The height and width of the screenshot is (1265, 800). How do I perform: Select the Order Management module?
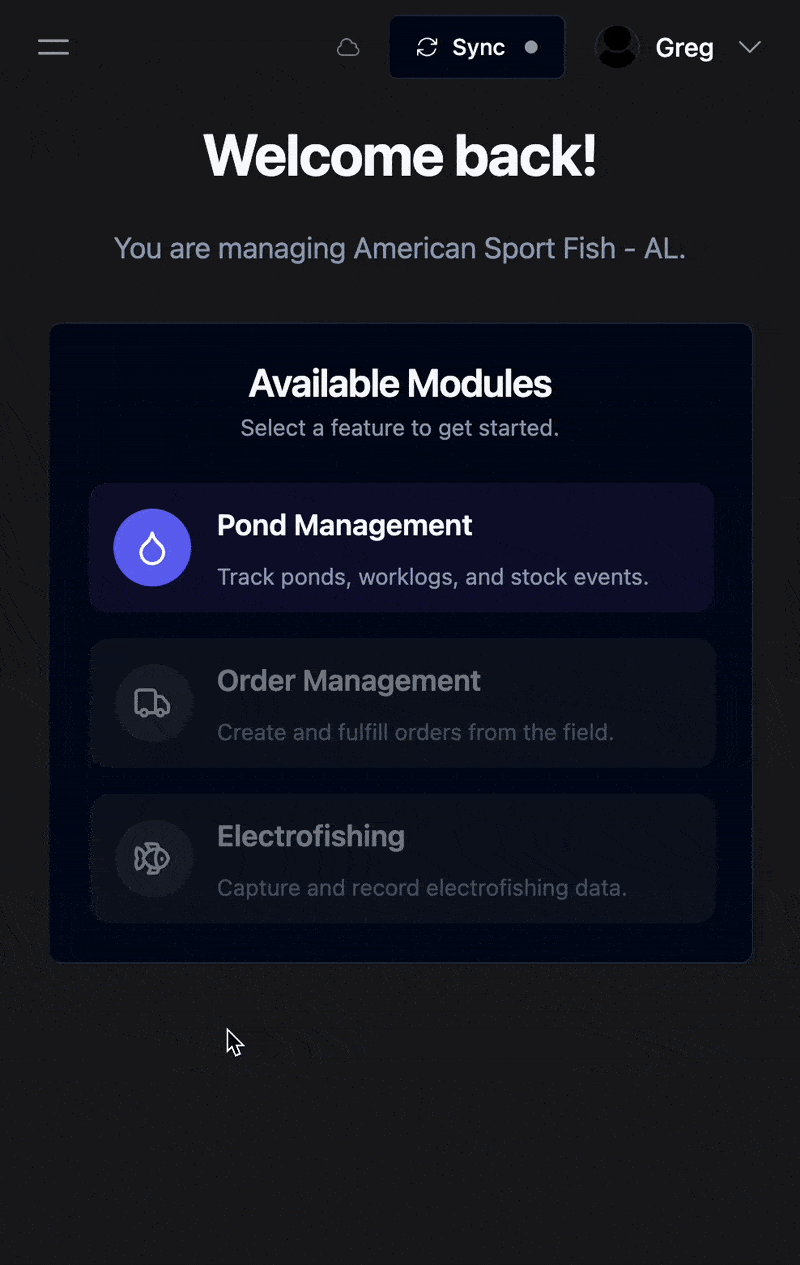coord(401,704)
